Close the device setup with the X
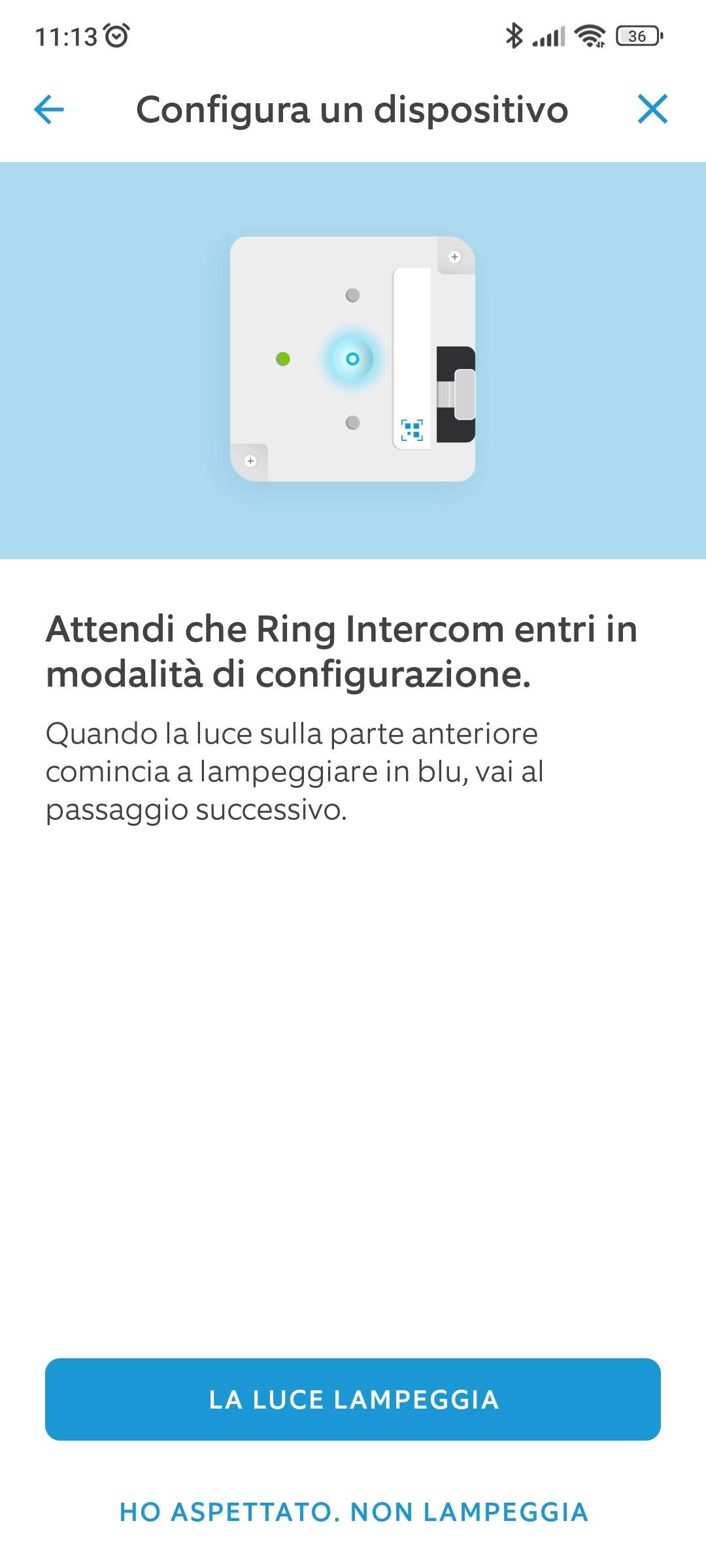 click(652, 109)
